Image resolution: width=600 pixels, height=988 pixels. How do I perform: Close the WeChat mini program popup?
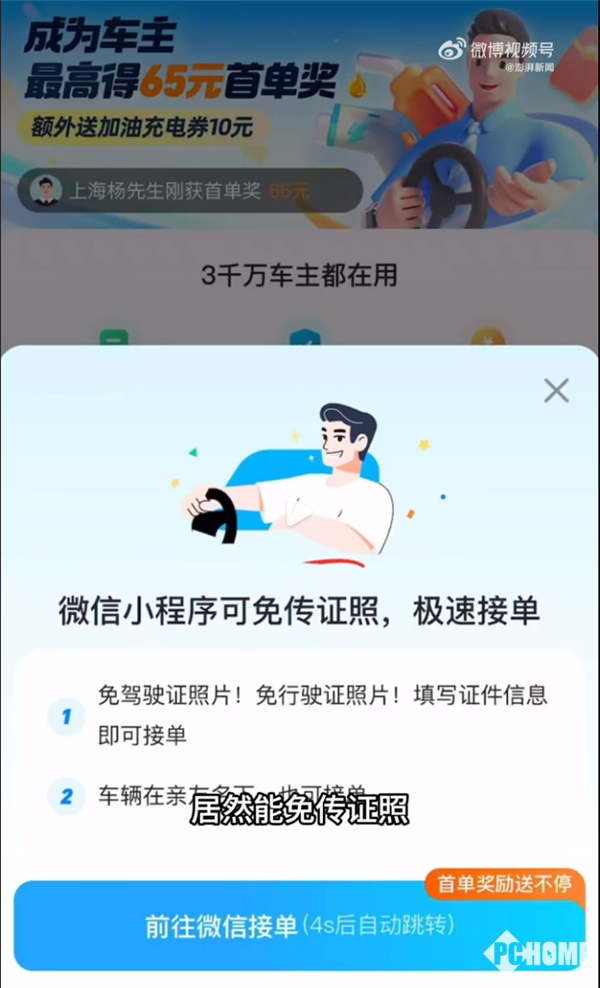pyautogui.click(x=556, y=390)
